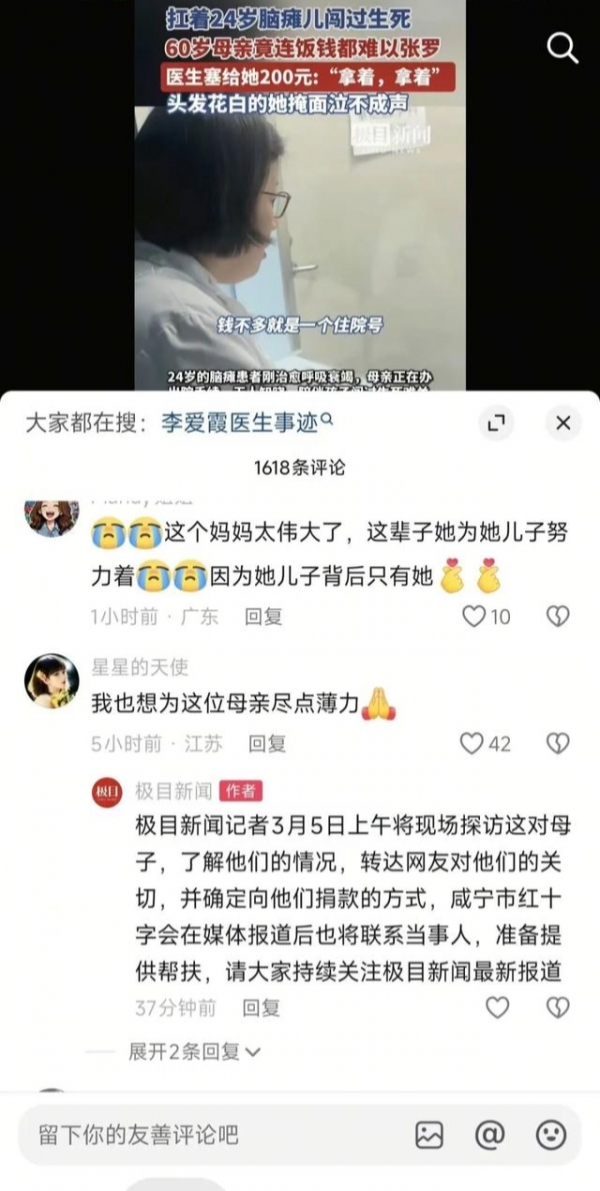The height and width of the screenshot is (1191, 600).
Task: Like the reply from 极目新闻
Action: click(497, 1007)
